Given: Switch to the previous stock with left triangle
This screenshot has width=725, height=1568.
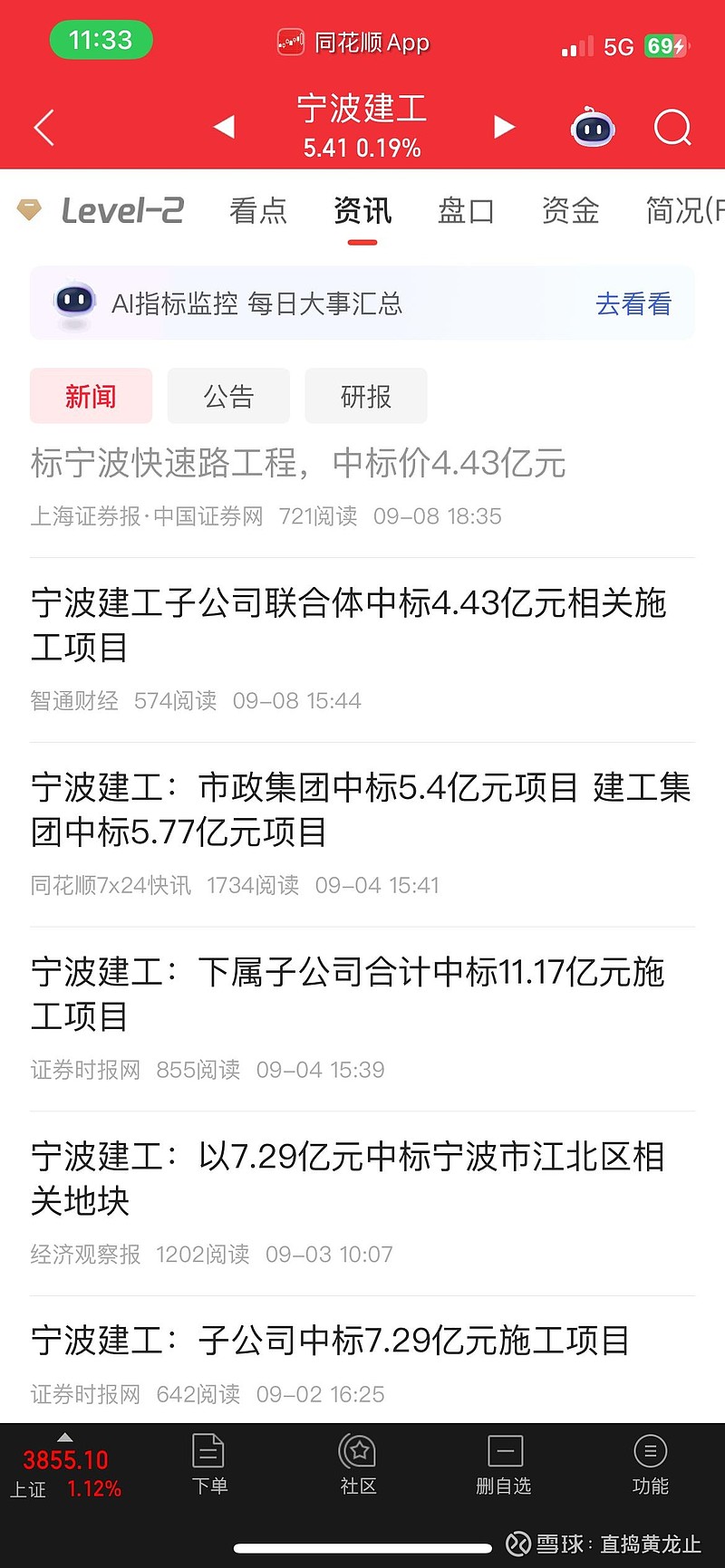Looking at the screenshot, I should click(224, 127).
